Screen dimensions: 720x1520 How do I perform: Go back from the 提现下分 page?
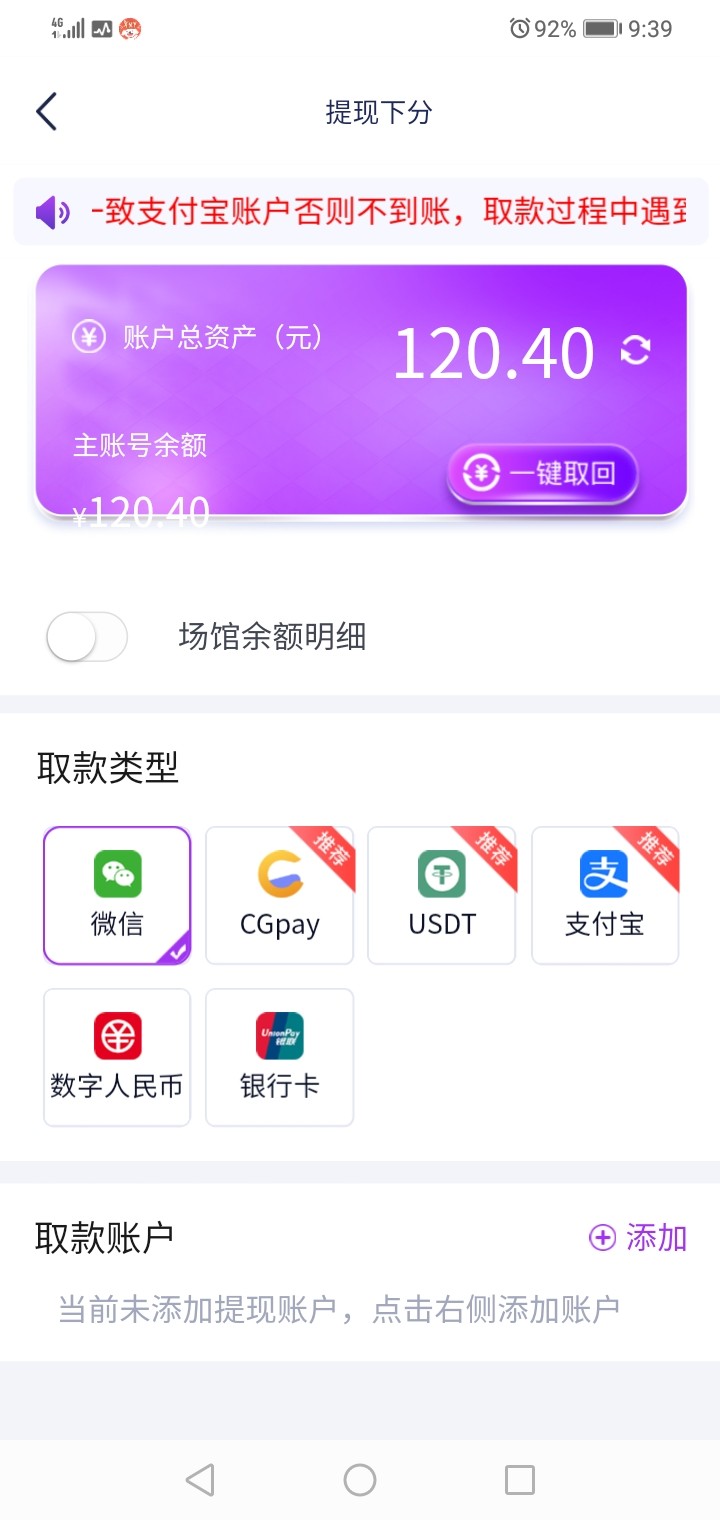[x=47, y=112]
